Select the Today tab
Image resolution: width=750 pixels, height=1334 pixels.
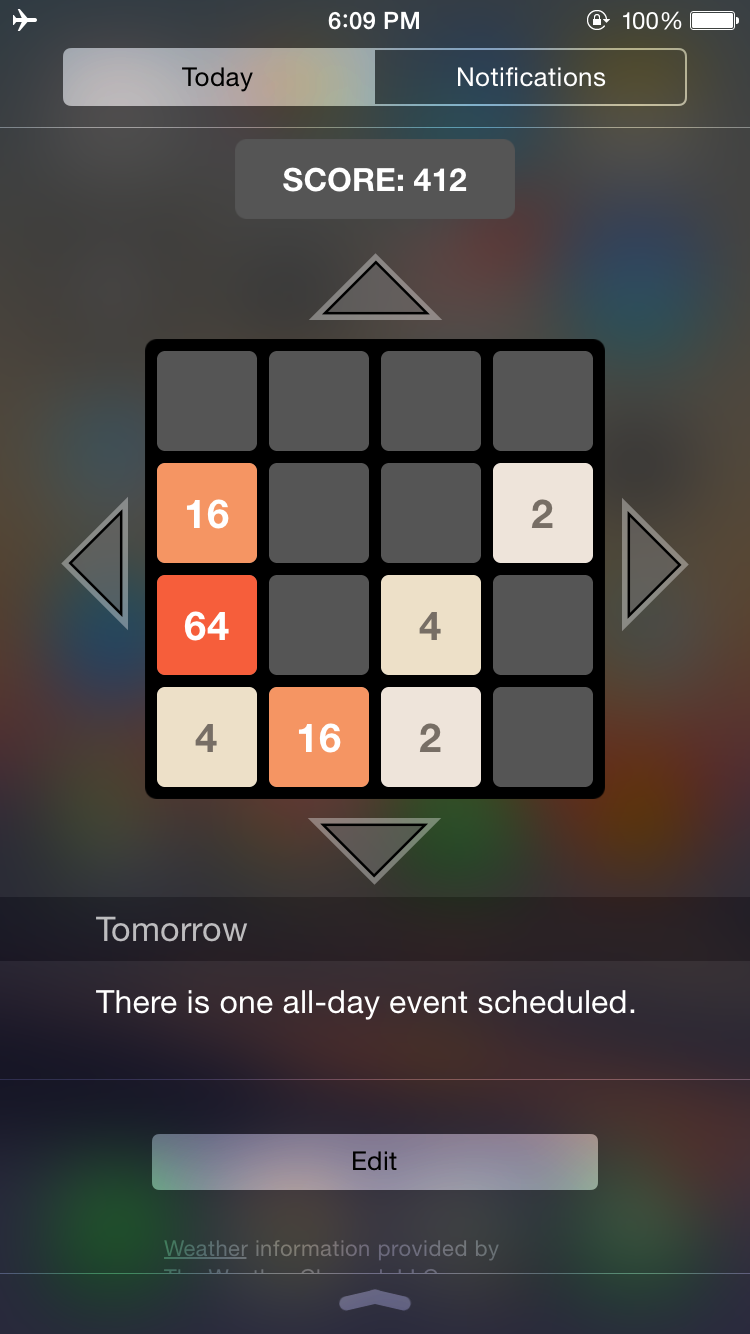click(x=218, y=77)
